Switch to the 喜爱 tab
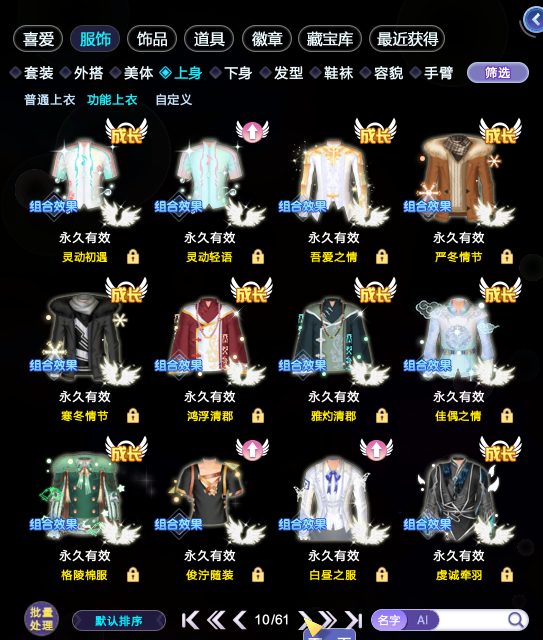Viewport: 543px width, 640px height. [x=38, y=39]
